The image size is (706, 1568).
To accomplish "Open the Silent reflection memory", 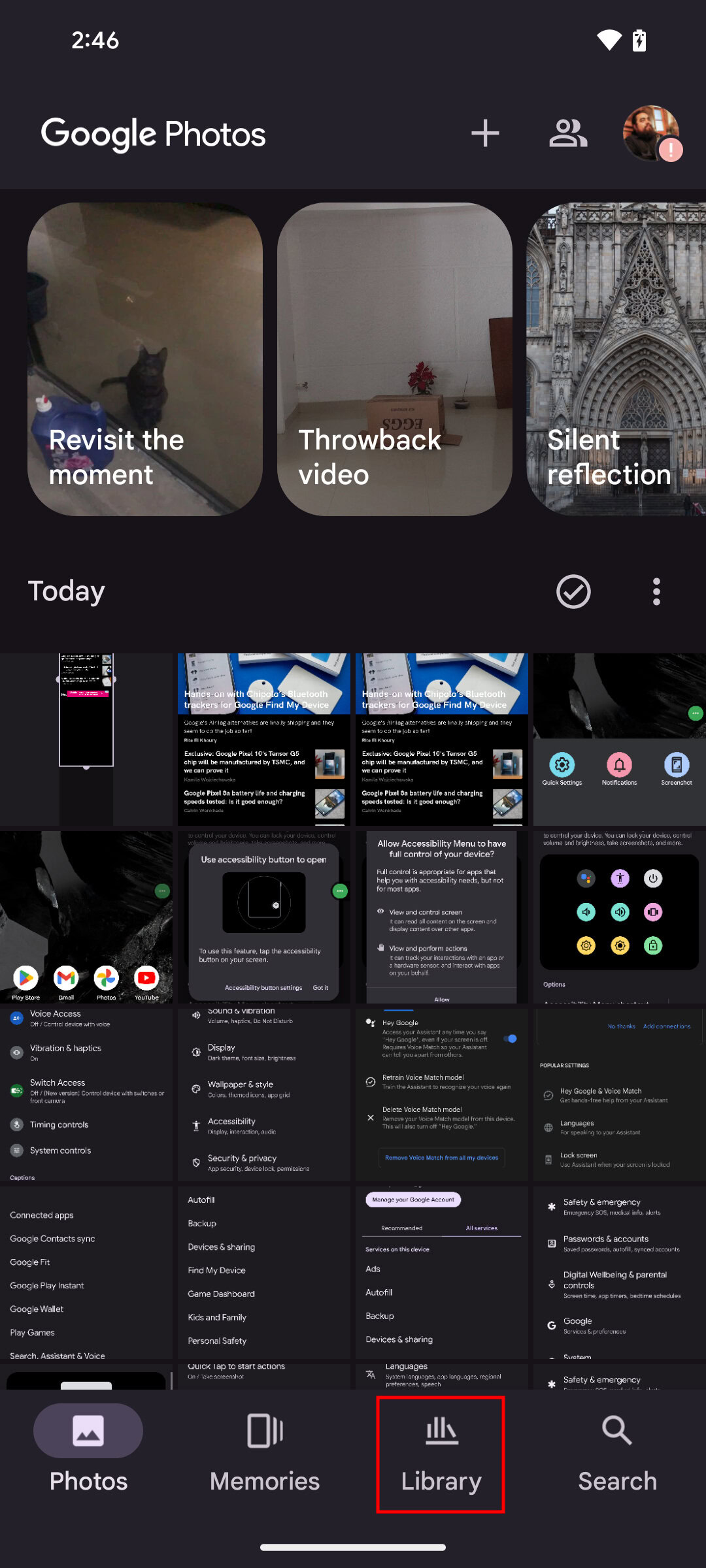I will pyautogui.click(x=616, y=359).
